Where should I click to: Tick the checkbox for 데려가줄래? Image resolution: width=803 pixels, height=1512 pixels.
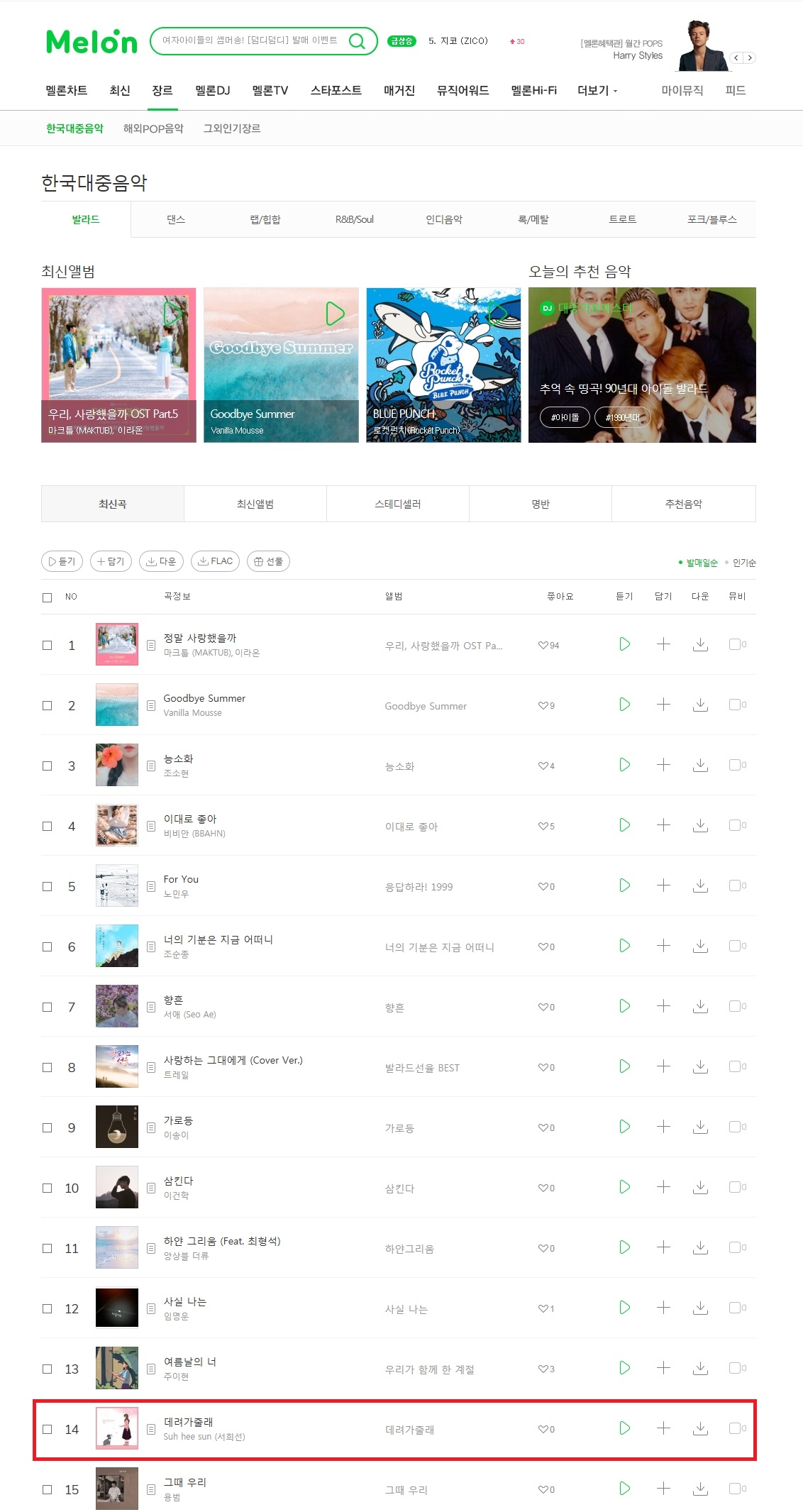click(x=48, y=1429)
